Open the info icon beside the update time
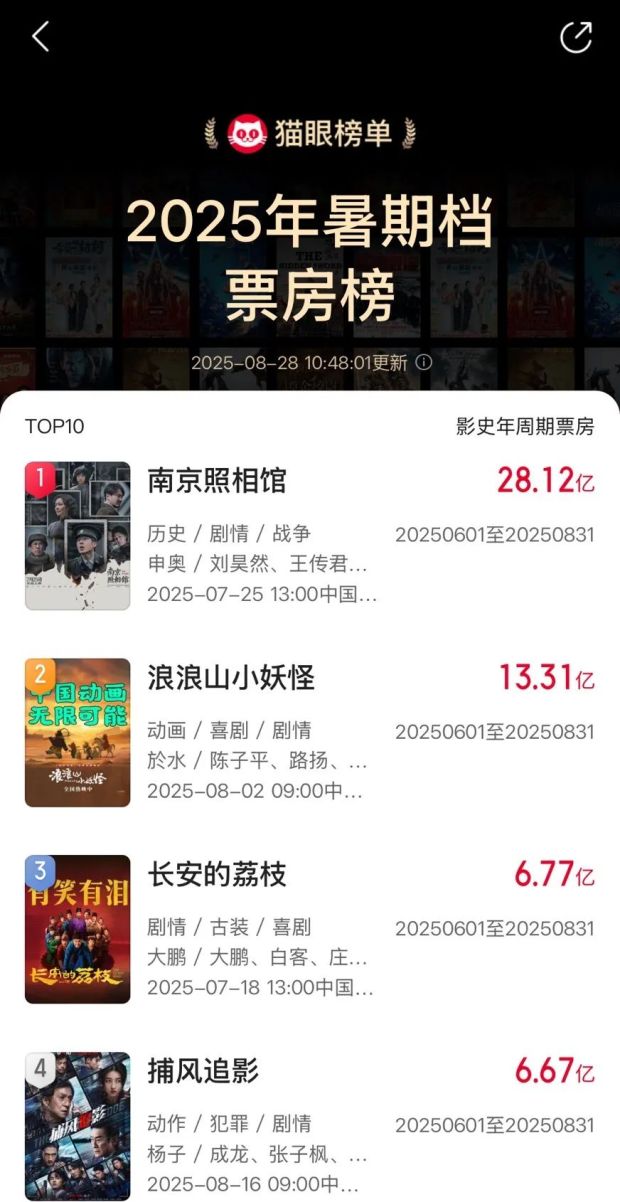 pyautogui.click(x=424, y=362)
